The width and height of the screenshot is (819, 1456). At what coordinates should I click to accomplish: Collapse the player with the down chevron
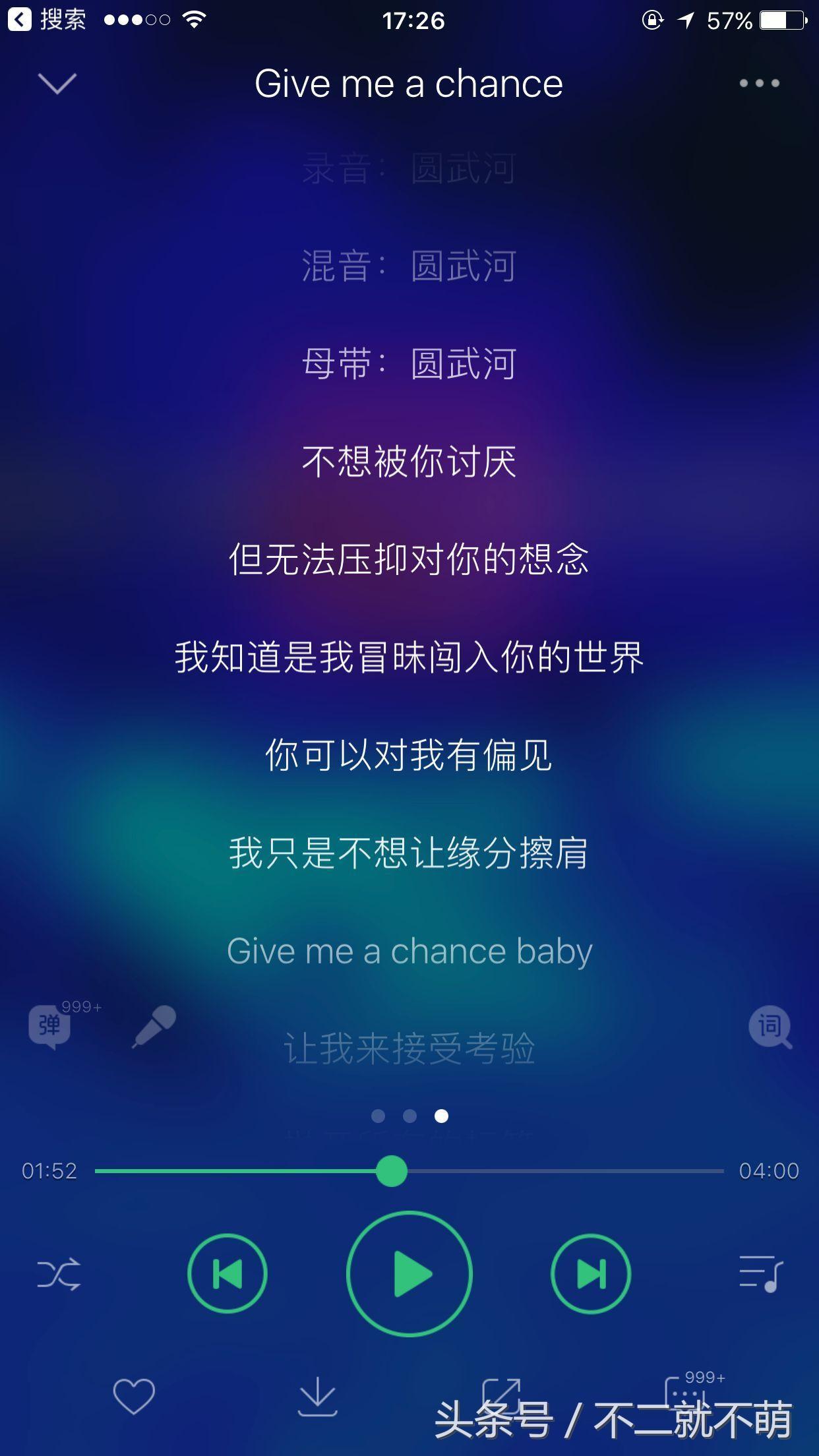(57, 84)
